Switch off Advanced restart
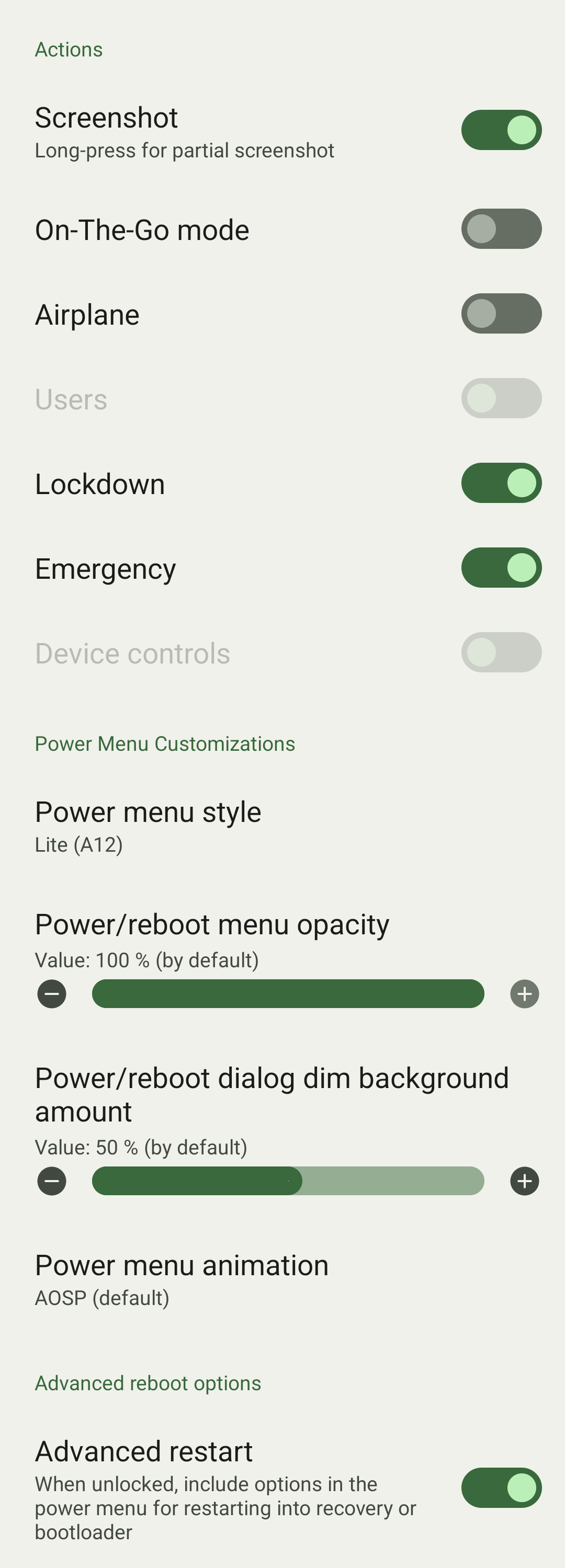 pos(501,1487)
